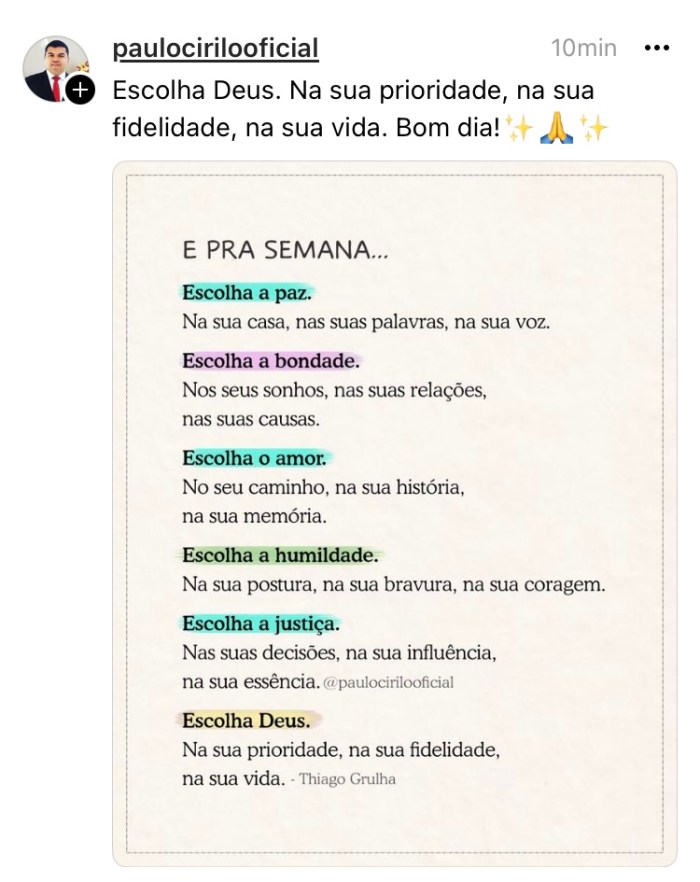This screenshot has height=882, width=700.
Task: Follow paulocirilooficial via the plus badge
Action: [82, 90]
